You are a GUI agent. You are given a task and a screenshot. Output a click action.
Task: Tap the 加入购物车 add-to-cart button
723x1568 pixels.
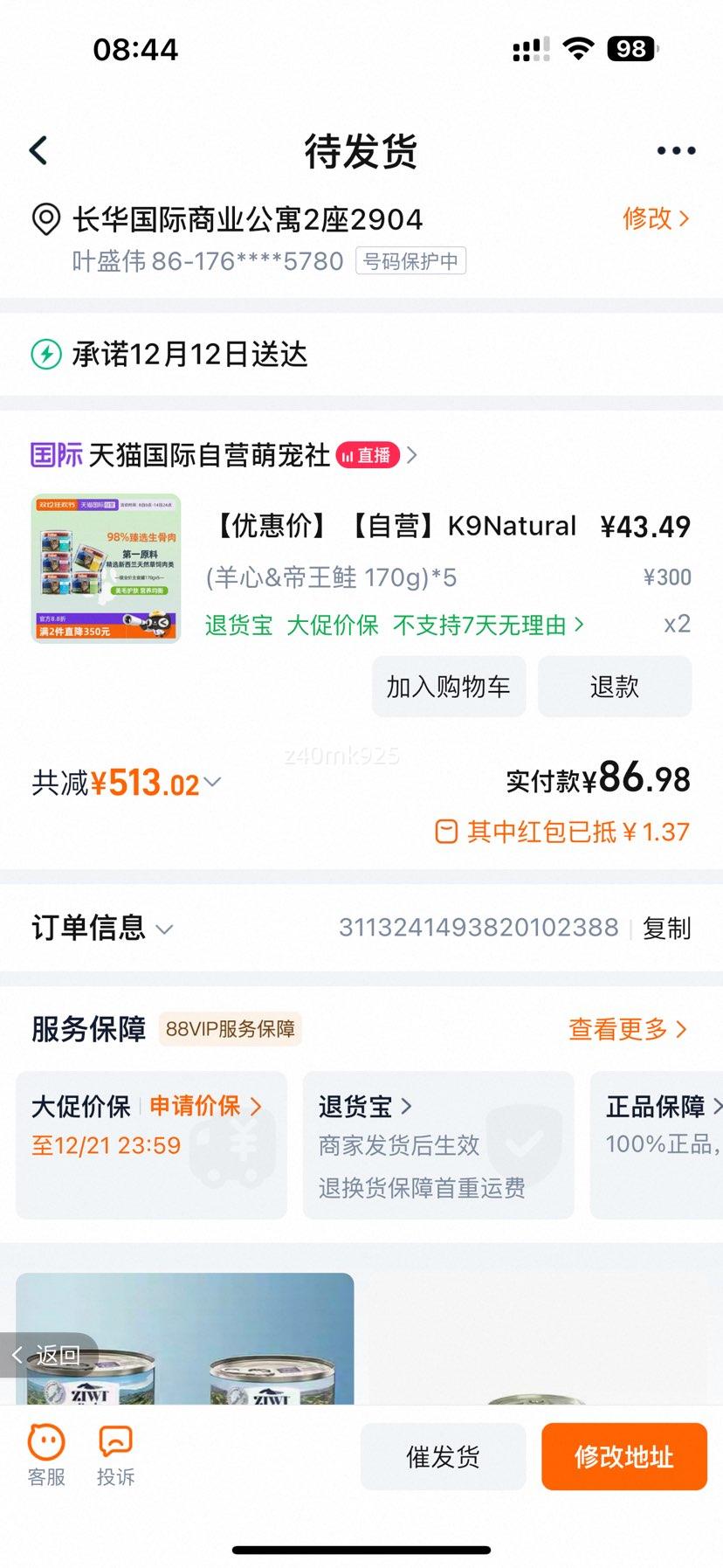click(x=448, y=687)
